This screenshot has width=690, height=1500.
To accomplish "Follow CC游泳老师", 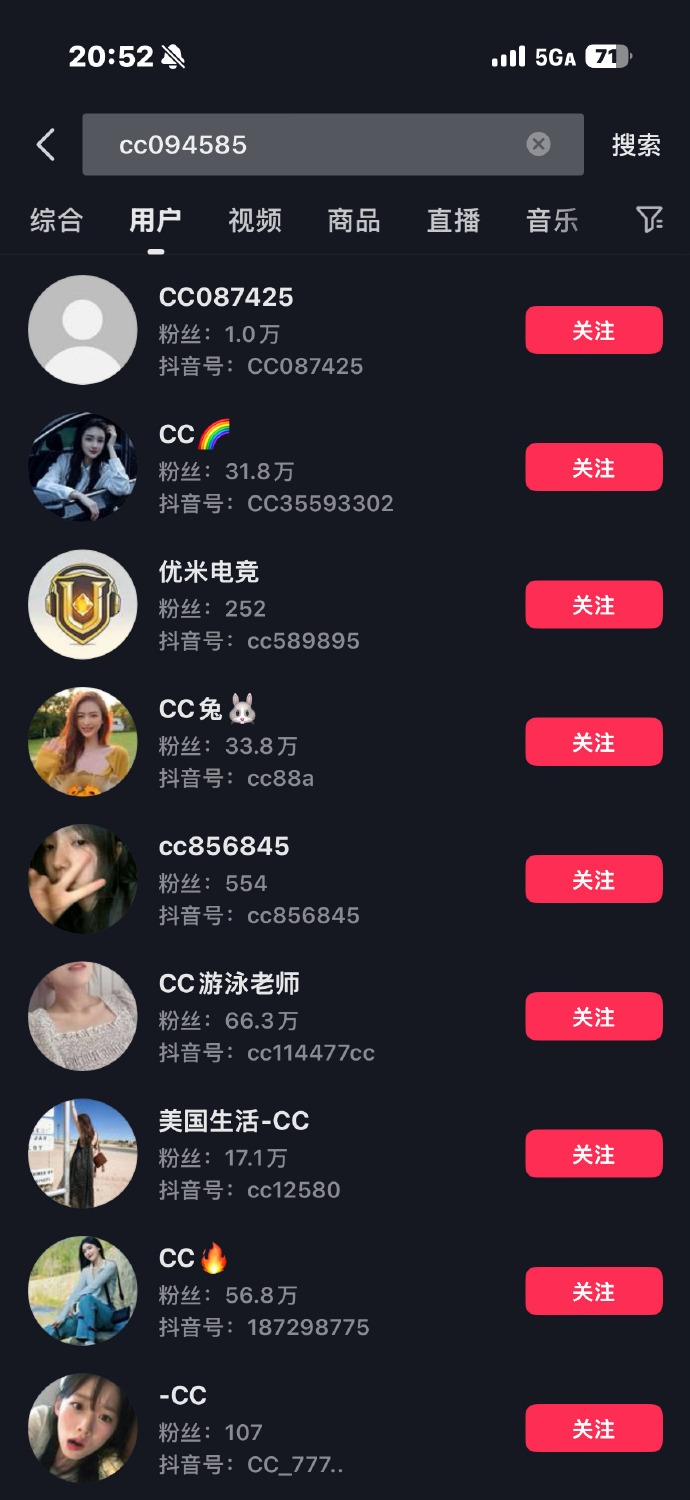I will (x=593, y=1017).
